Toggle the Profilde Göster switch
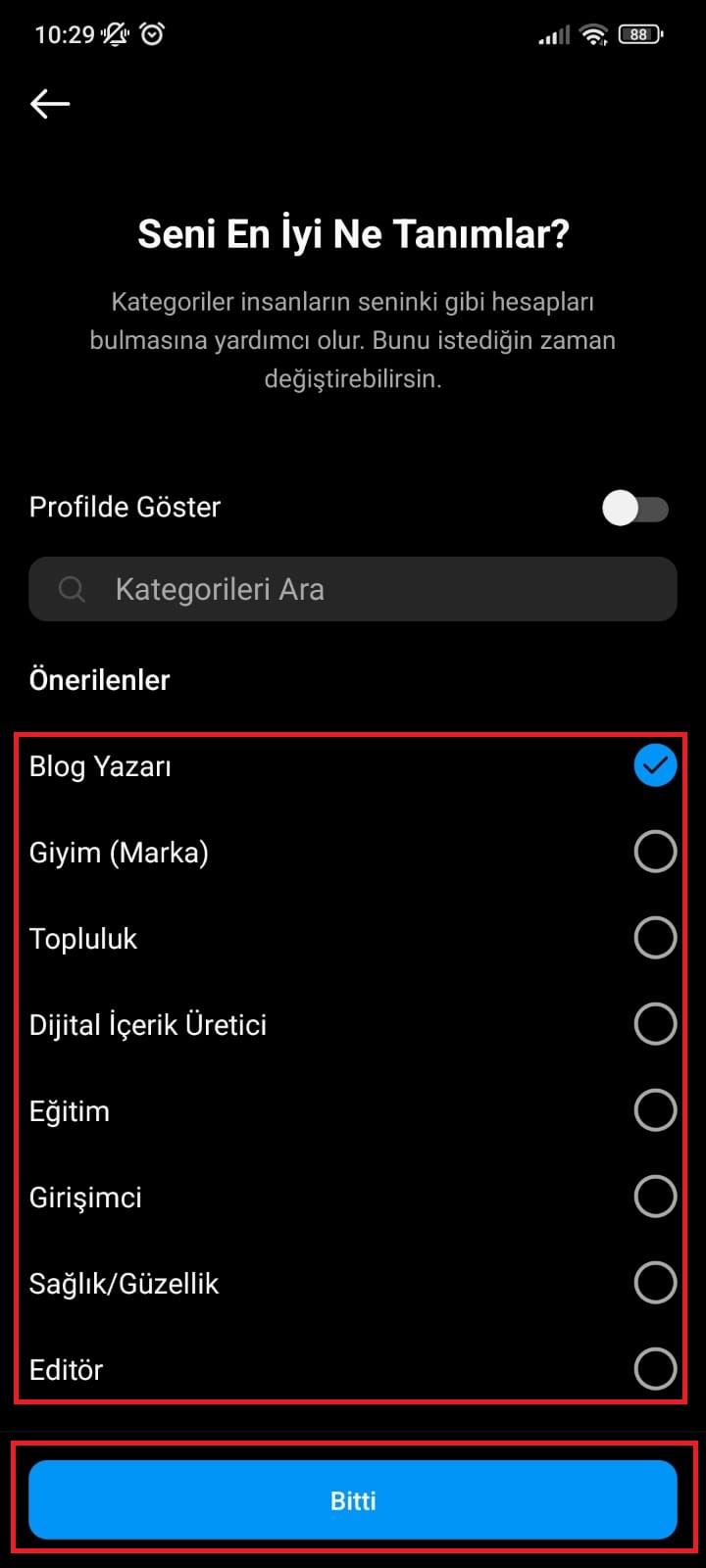Screen dimensions: 706x1568 coord(635,509)
